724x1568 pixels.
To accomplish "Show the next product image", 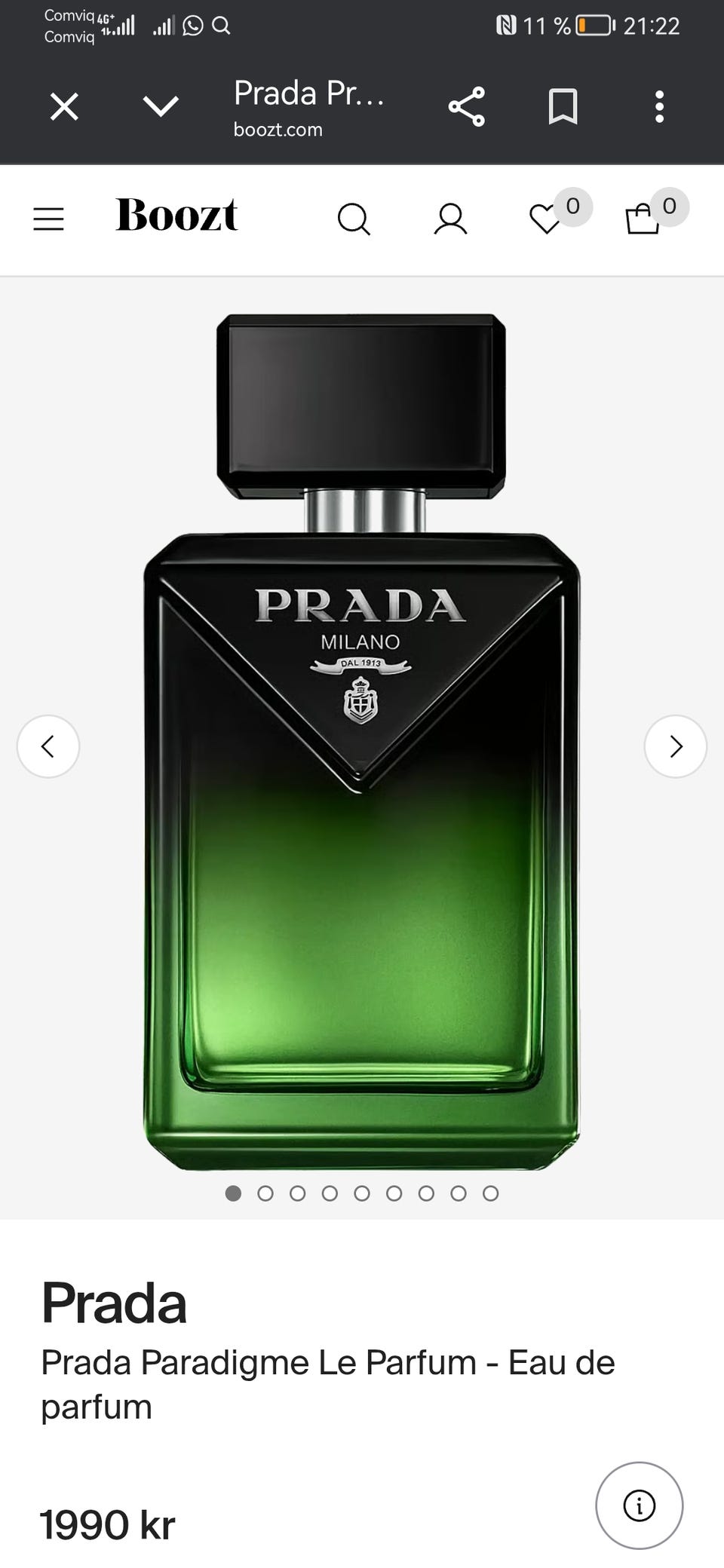I will 676,746.
